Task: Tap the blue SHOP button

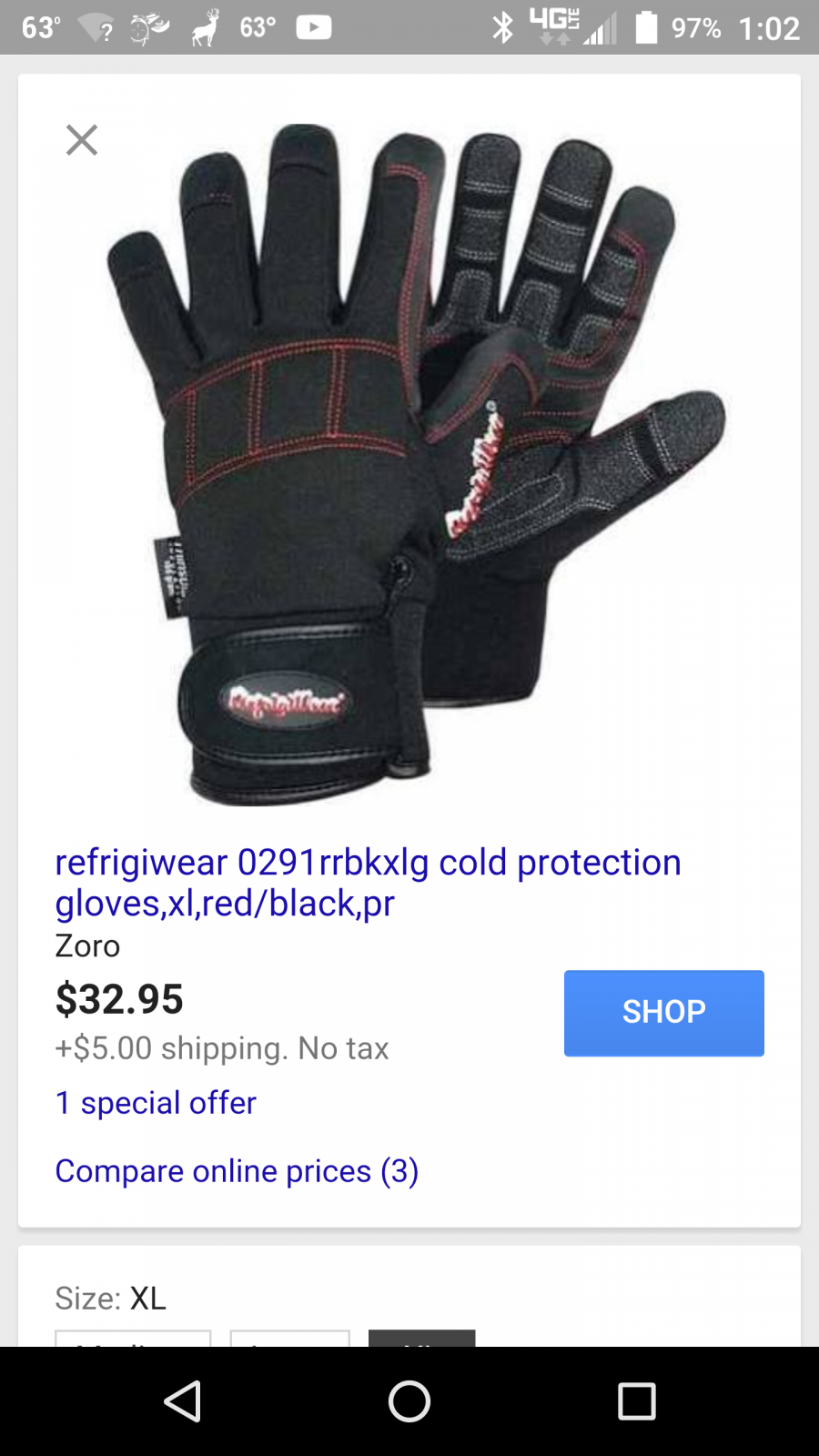Action: (x=663, y=1013)
